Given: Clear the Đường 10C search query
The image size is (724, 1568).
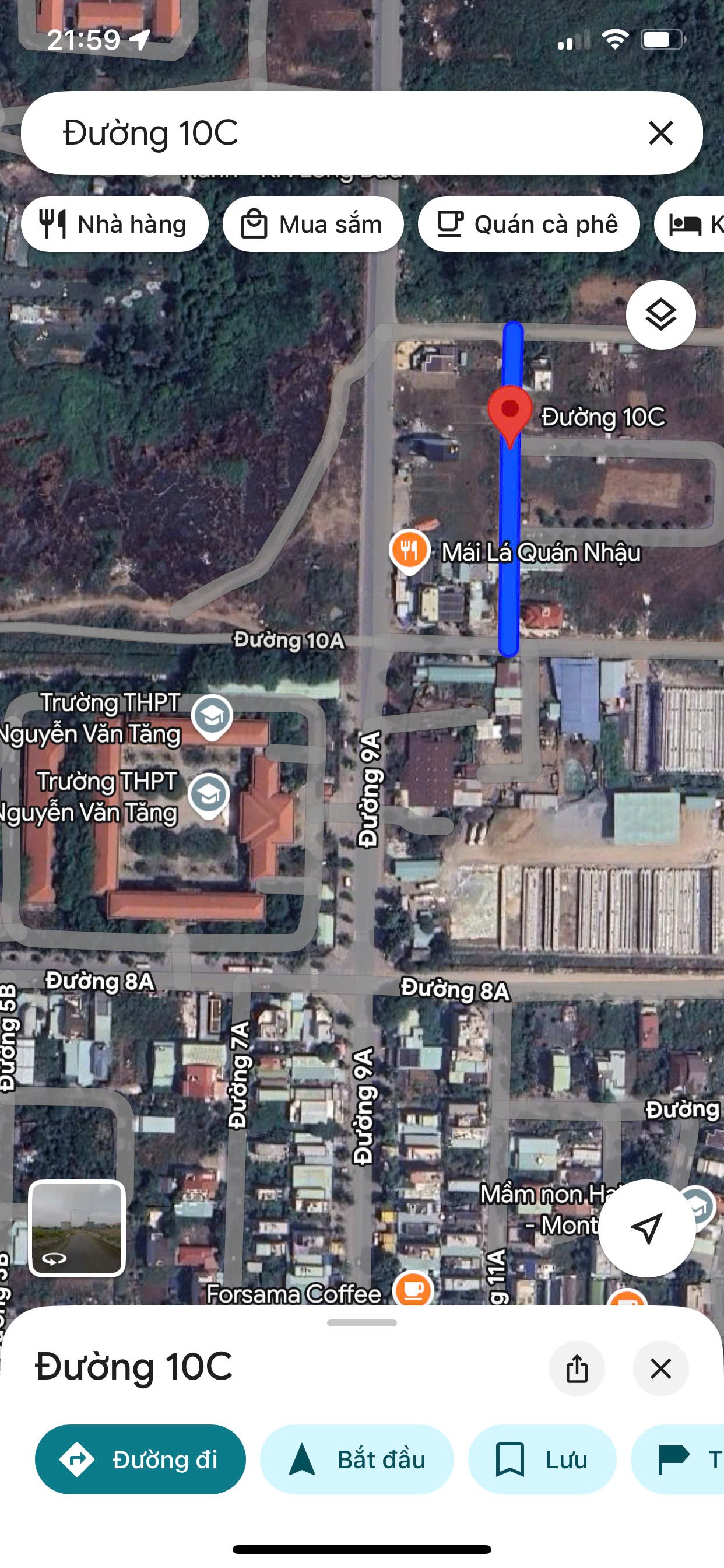Looking at the screenshot, I should click(660, 132).
